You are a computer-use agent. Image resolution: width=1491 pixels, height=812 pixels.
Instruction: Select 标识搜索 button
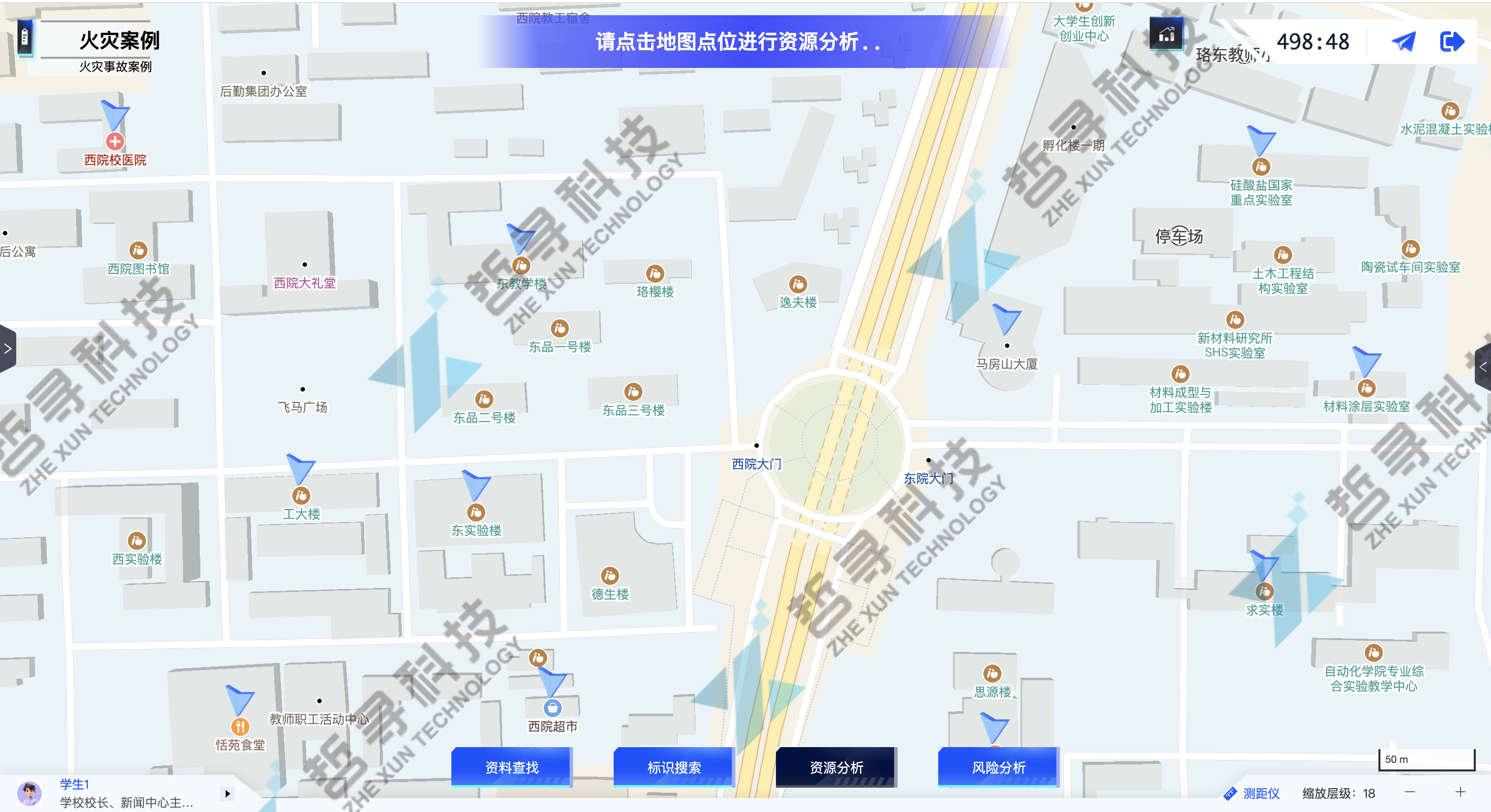[x=673, y=767]
